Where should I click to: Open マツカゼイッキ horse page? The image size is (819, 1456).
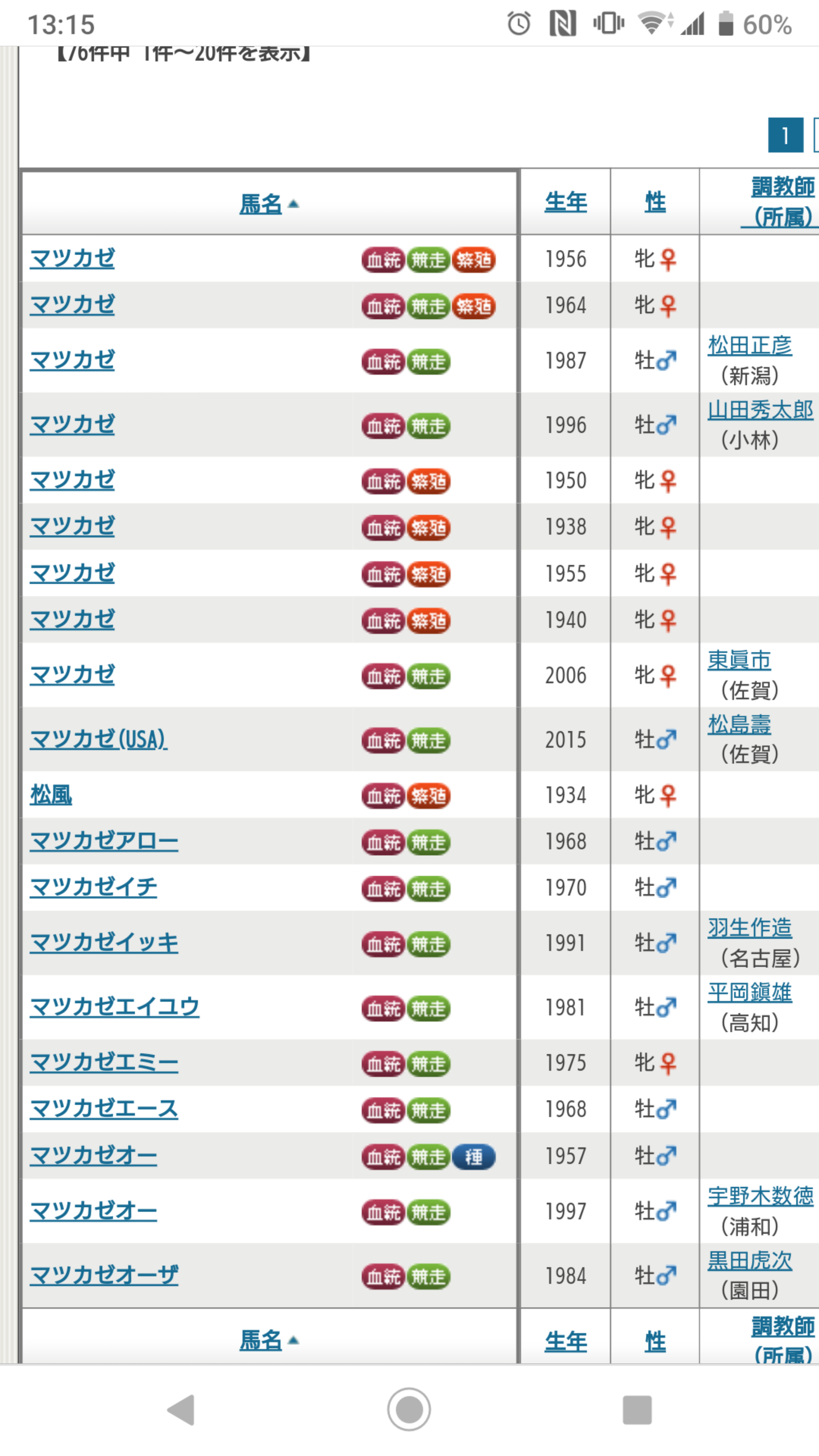[x=104, y=943]
